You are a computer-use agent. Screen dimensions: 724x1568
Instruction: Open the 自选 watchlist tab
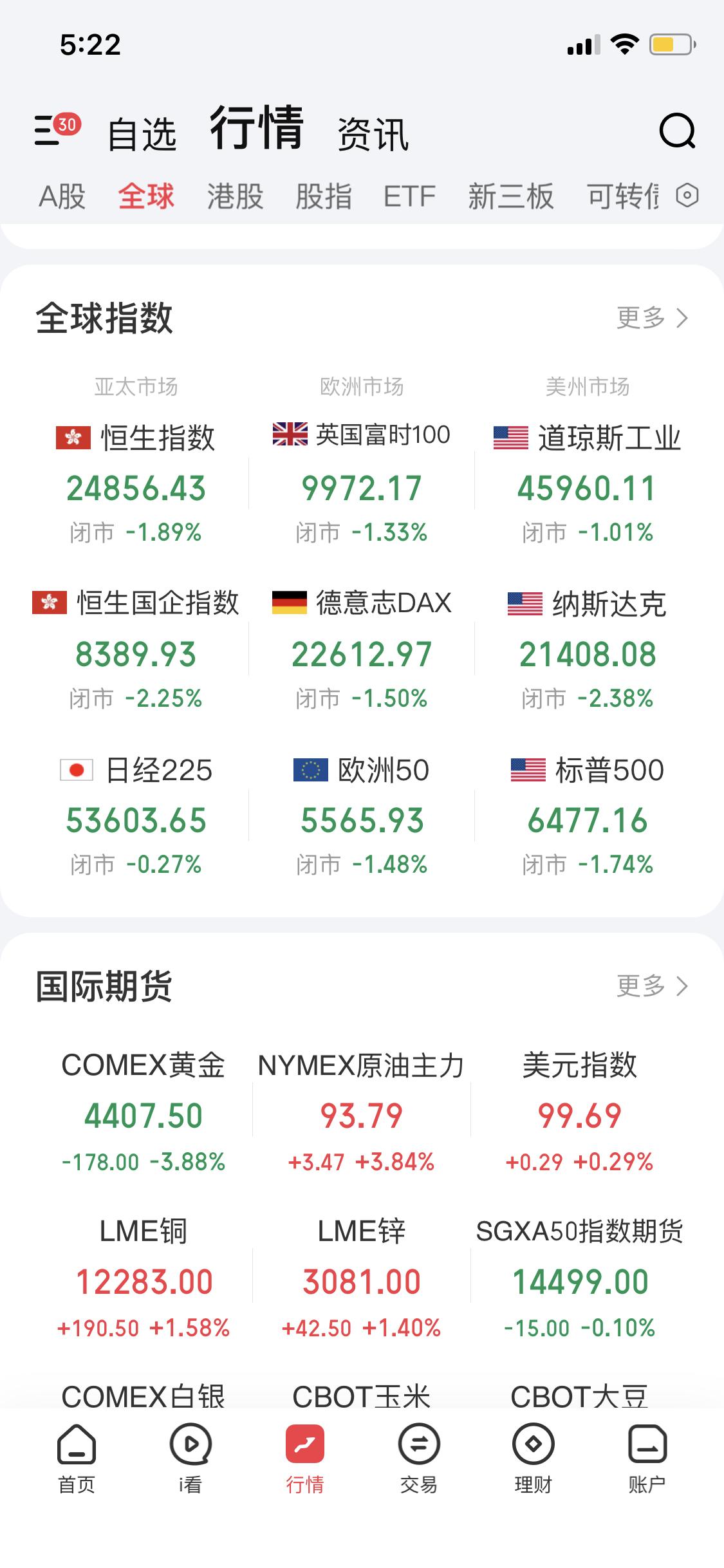143,133
